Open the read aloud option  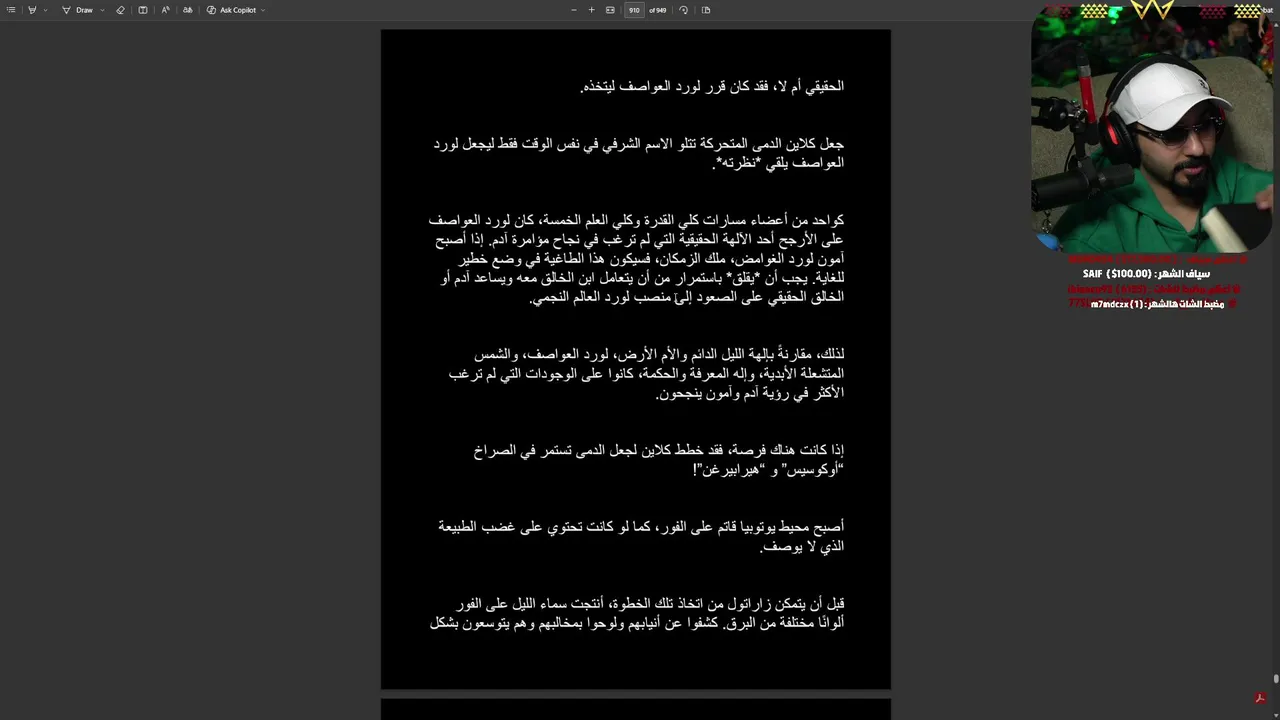[166, 10]
